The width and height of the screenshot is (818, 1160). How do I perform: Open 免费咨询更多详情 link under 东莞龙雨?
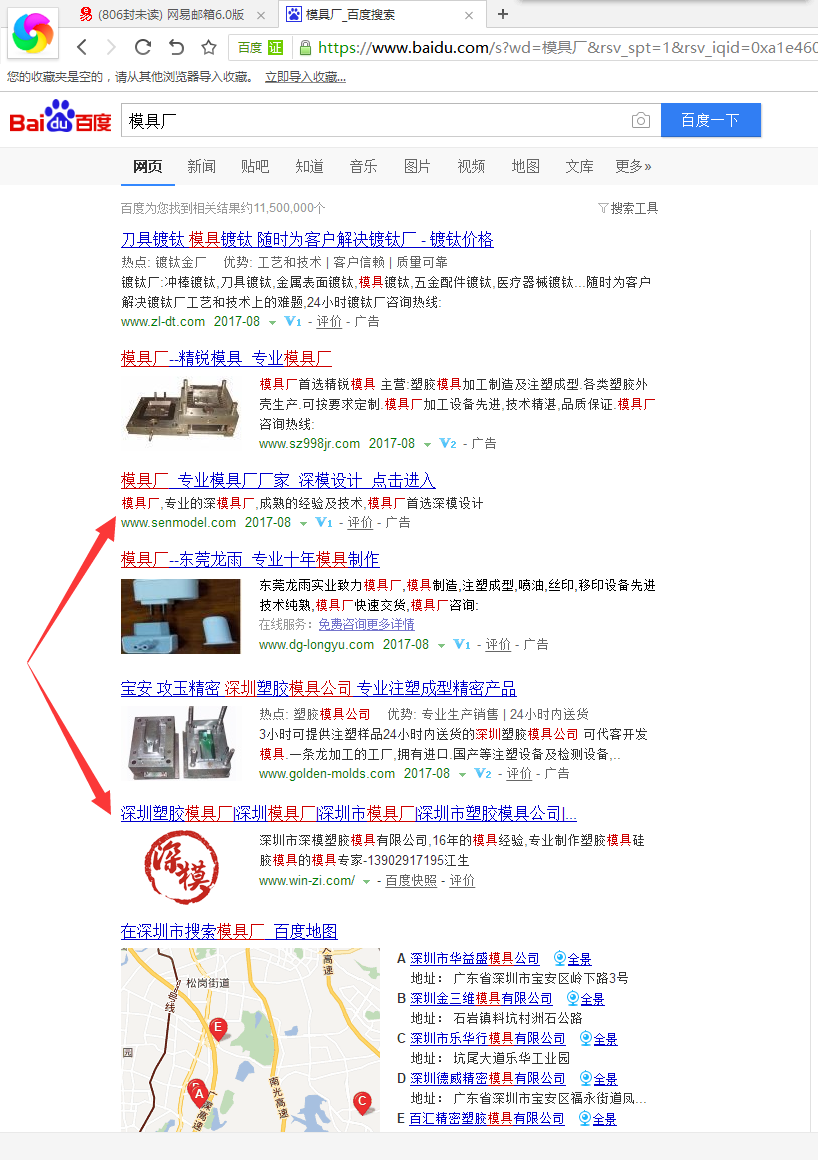click(x=366, y=624)
